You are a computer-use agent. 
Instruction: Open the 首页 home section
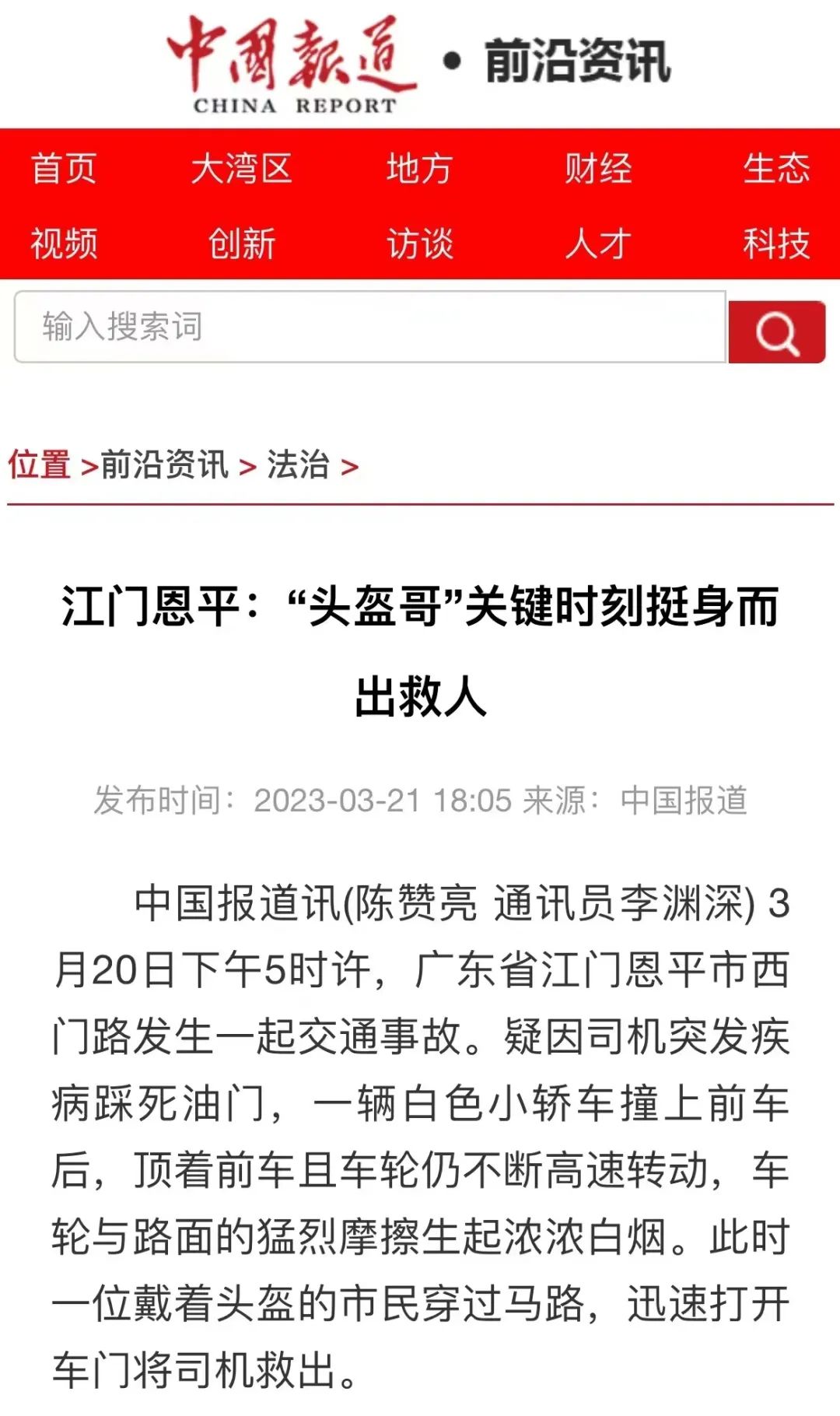[x=64, y=169]
